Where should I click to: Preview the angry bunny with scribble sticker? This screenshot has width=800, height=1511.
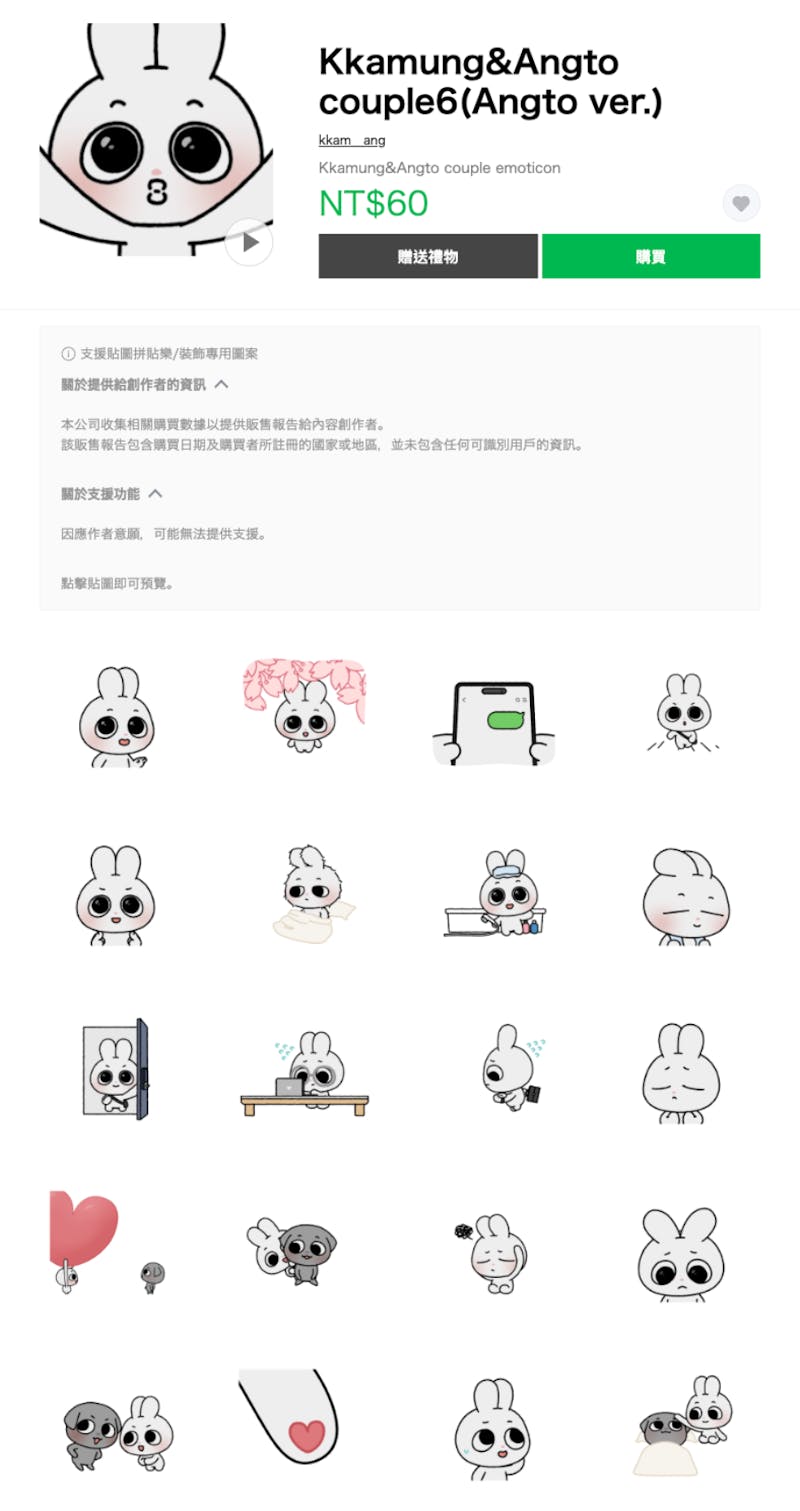[491, 1251]
